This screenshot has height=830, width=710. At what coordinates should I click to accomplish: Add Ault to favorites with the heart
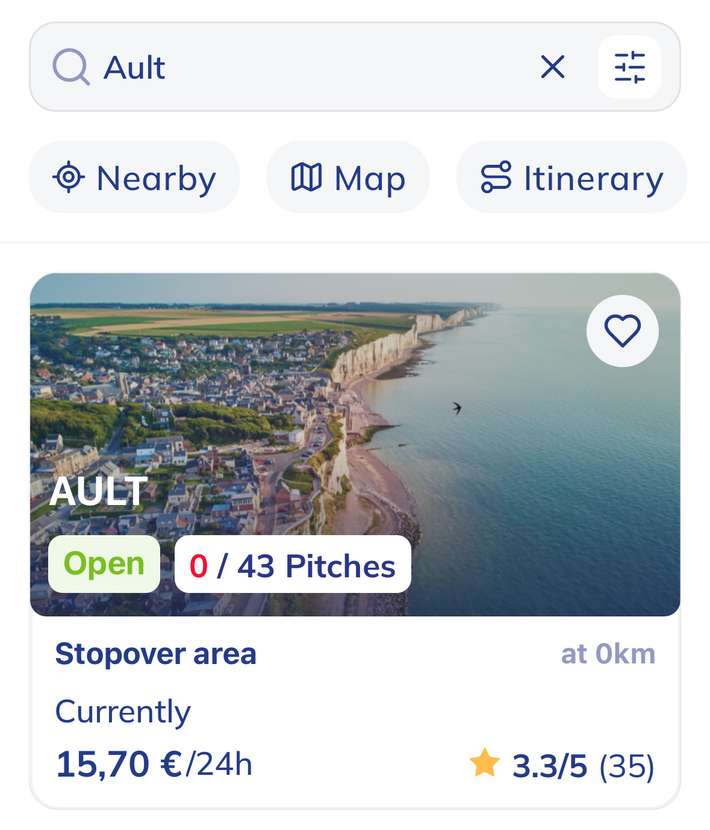tap(622, 329)
